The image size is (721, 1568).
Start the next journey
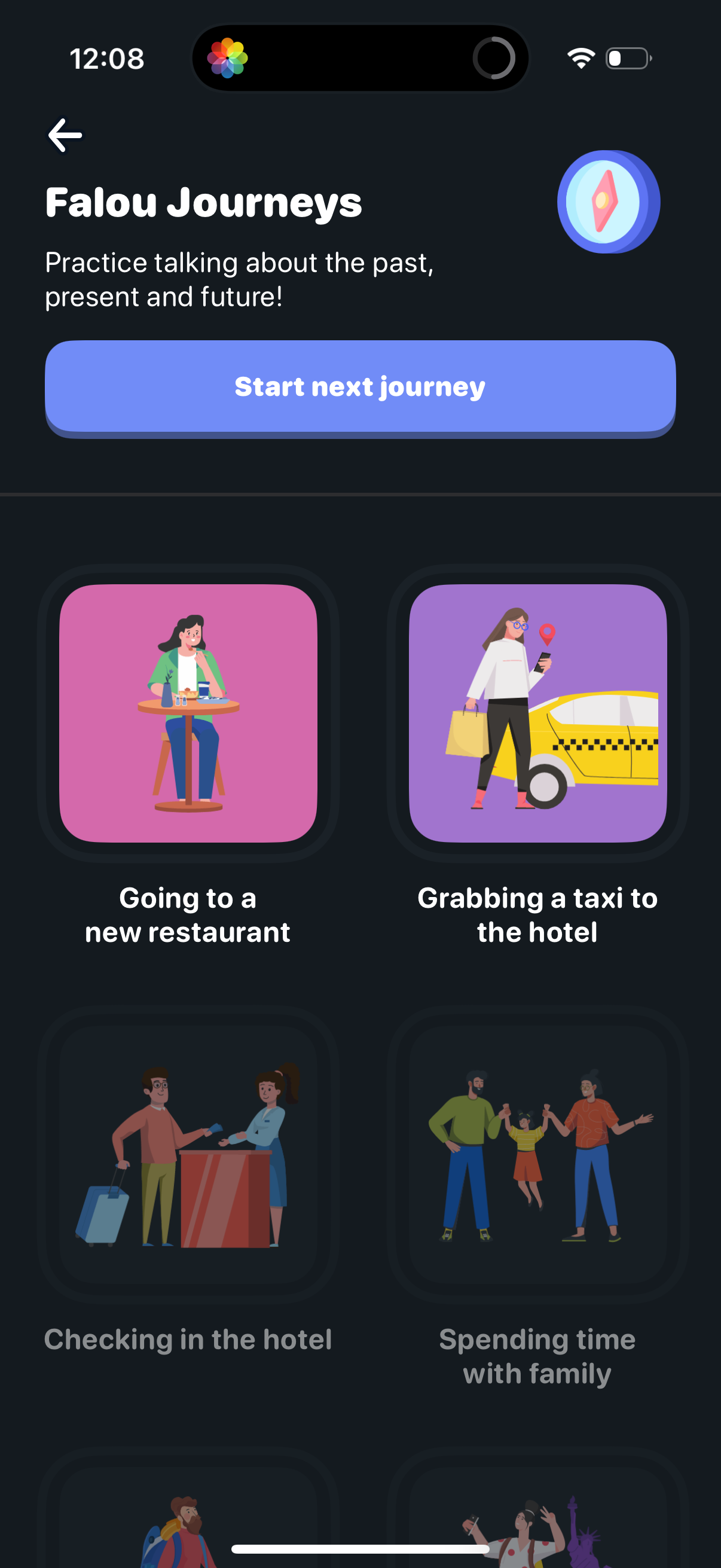360,387
